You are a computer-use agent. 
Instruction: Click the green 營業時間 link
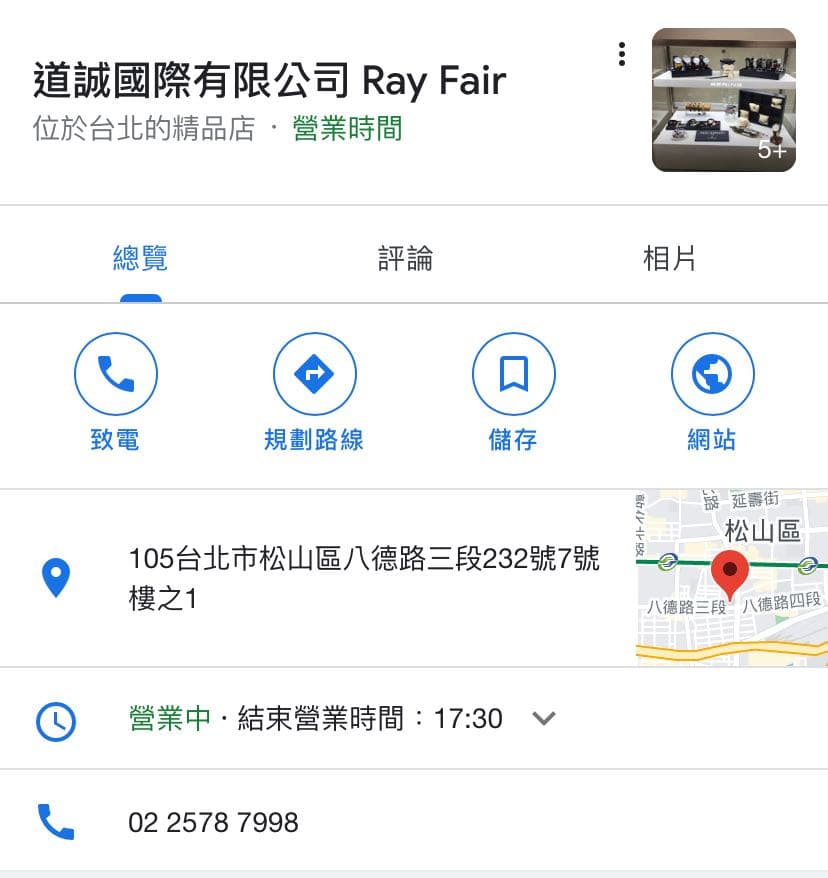tap(345, 130)
